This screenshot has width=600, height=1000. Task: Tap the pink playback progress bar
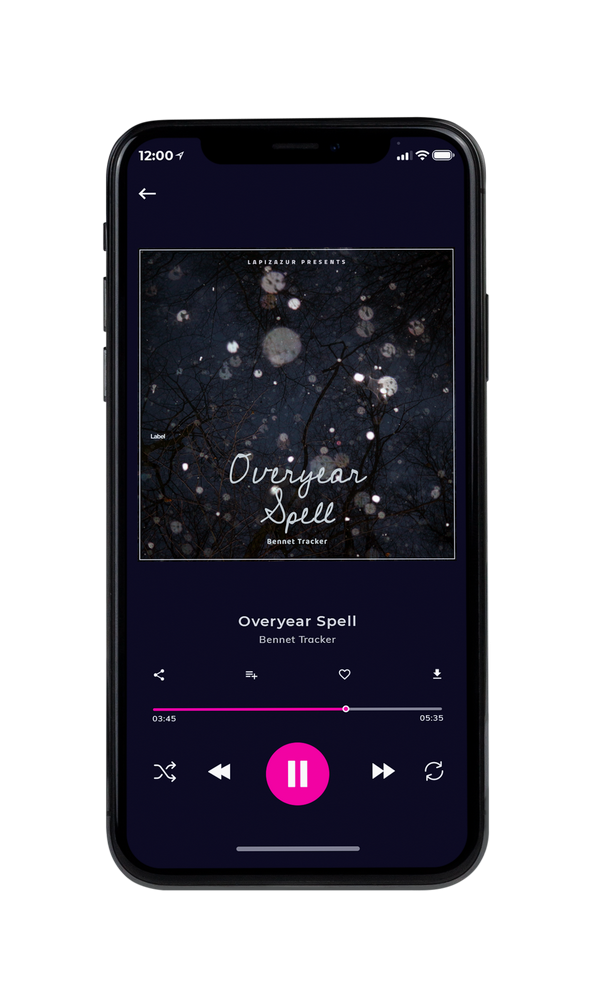click(x=297, y=709)
